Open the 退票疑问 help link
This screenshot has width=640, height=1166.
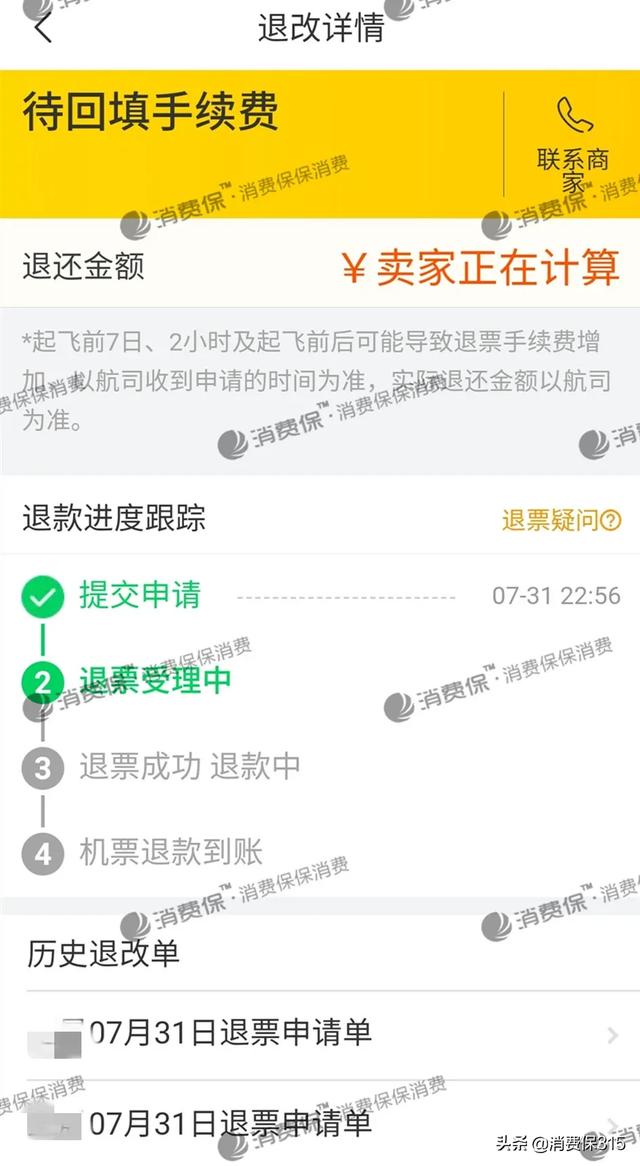pyautogui.click(x=561, y=520)
